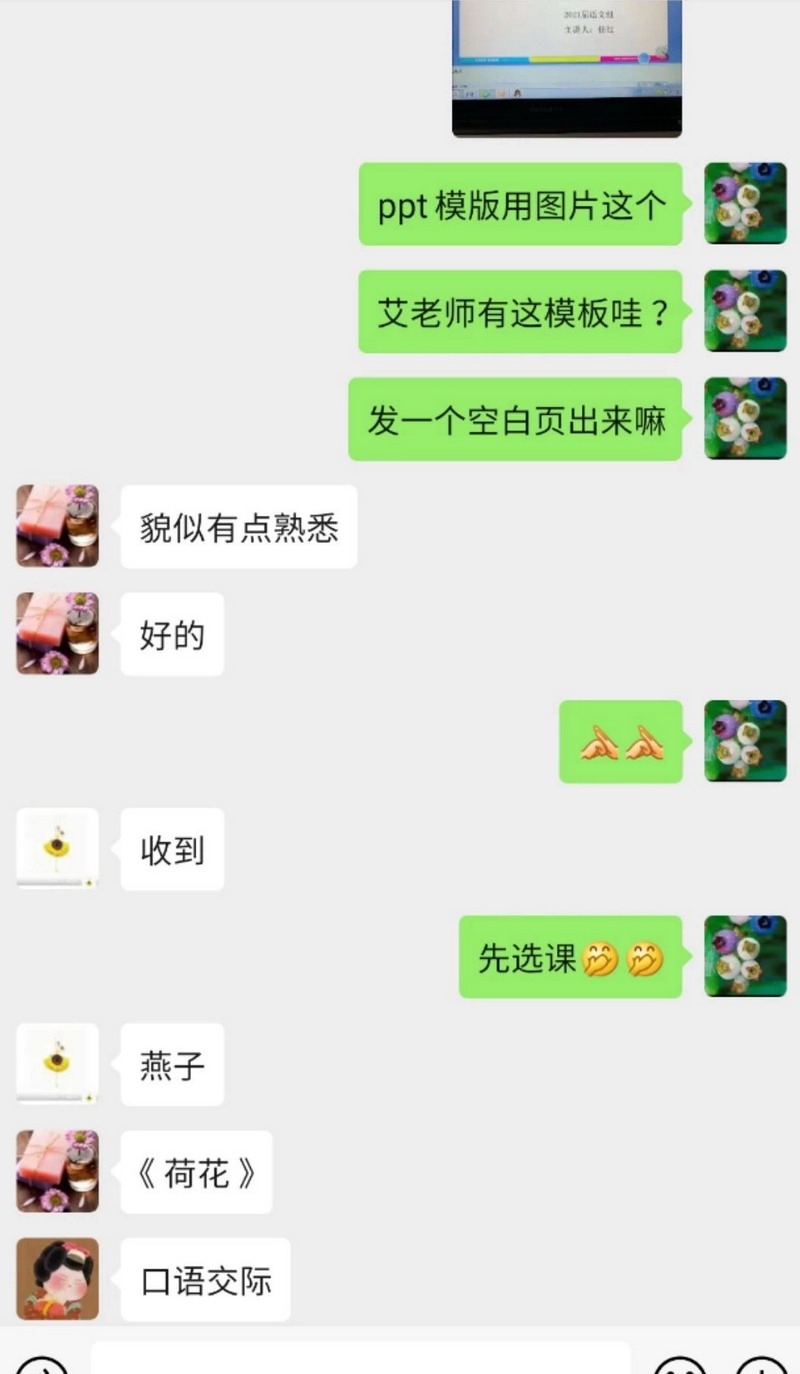
Task: Tap the sunflower avatar beside "收到"
Action: (x=57, y=848)
